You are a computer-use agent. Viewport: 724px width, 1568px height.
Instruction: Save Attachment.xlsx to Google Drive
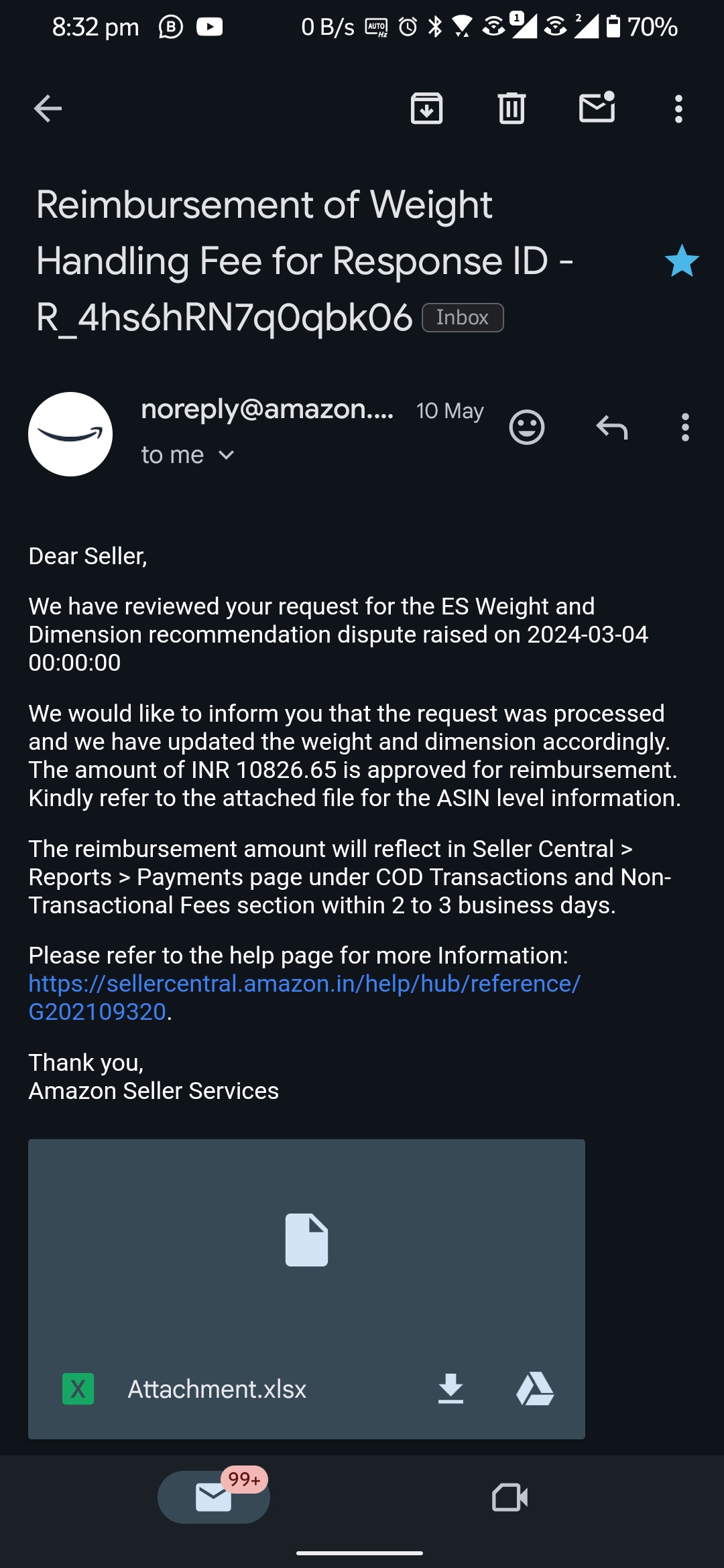[535, 1388]
